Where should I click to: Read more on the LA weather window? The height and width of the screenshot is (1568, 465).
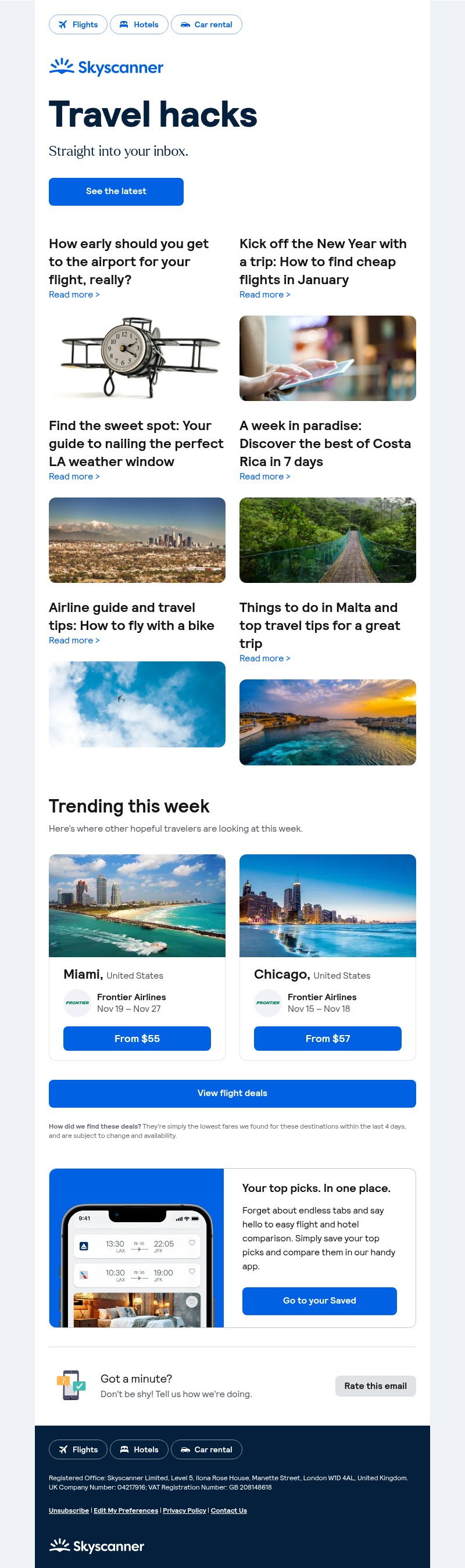click(x=74, y=477)
